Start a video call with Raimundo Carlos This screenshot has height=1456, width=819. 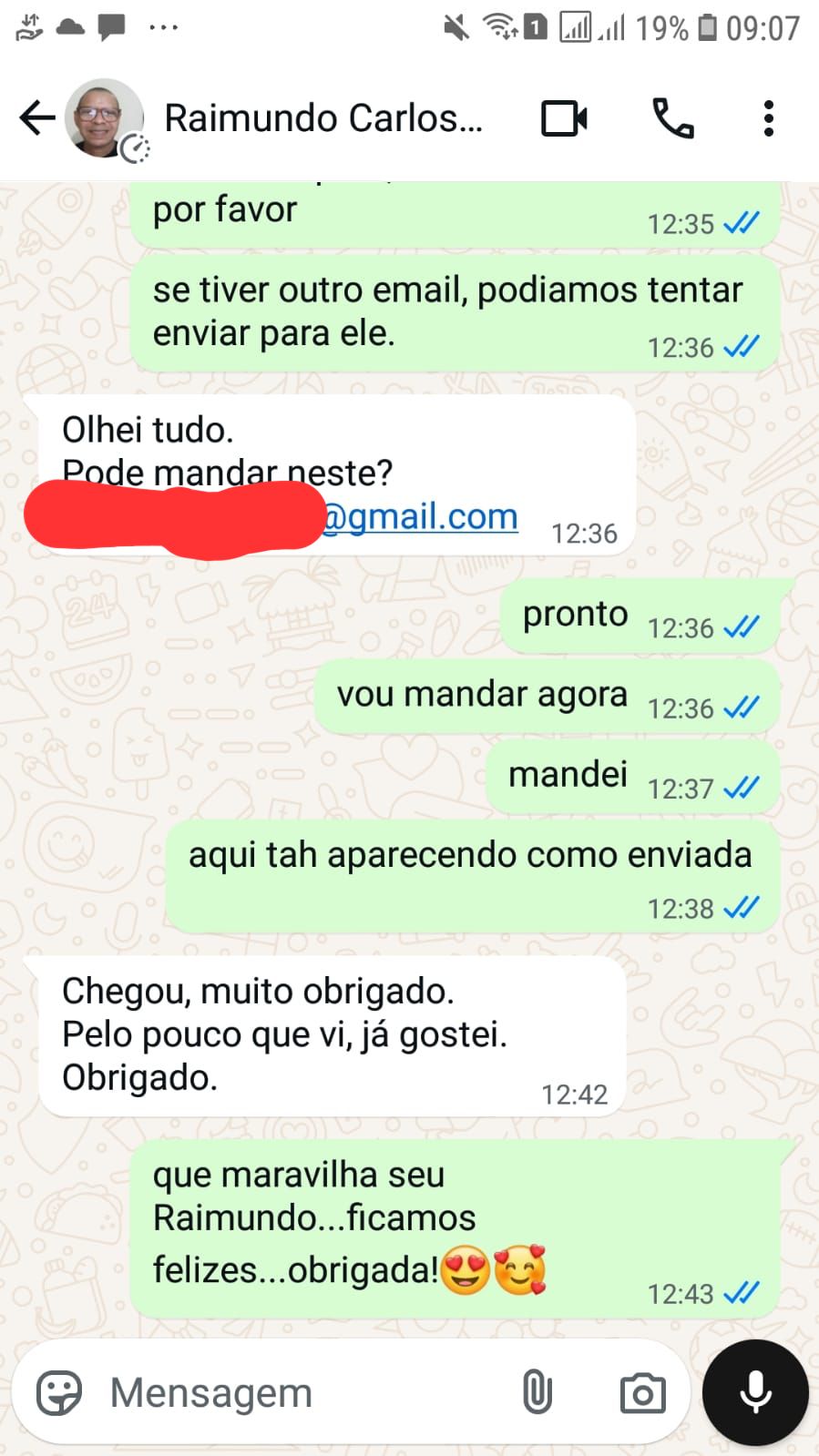564,118
